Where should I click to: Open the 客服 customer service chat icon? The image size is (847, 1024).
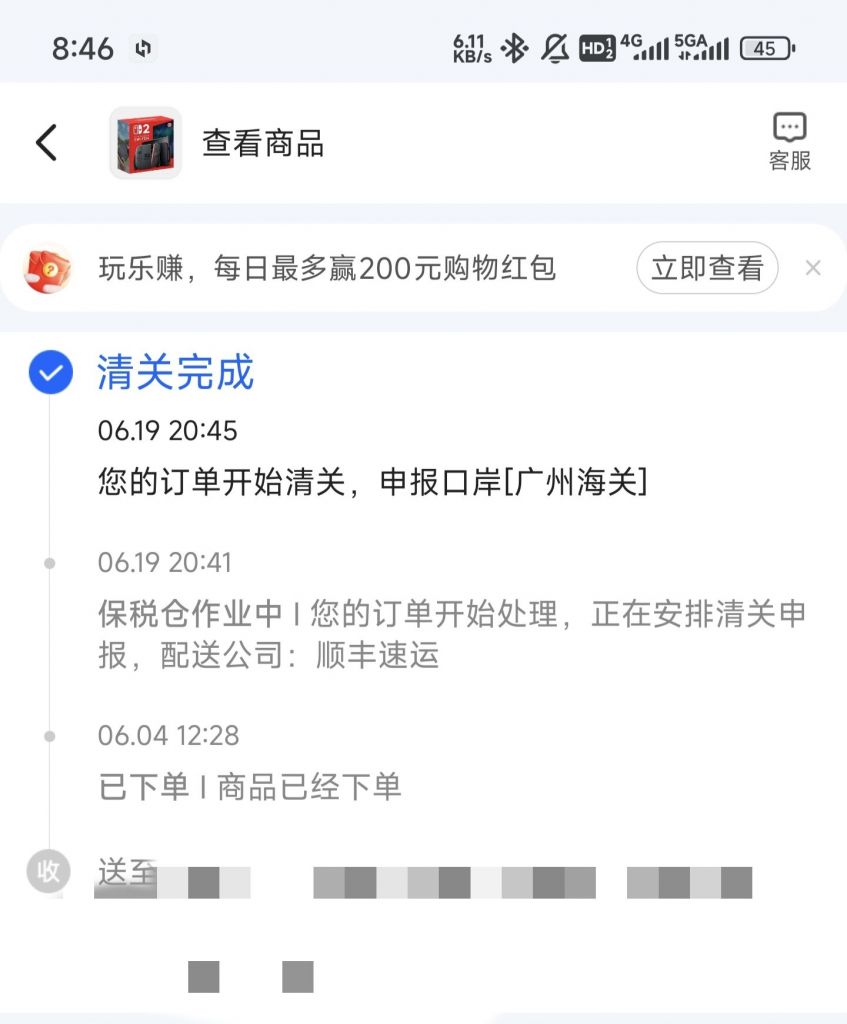[x=790, y=139]
